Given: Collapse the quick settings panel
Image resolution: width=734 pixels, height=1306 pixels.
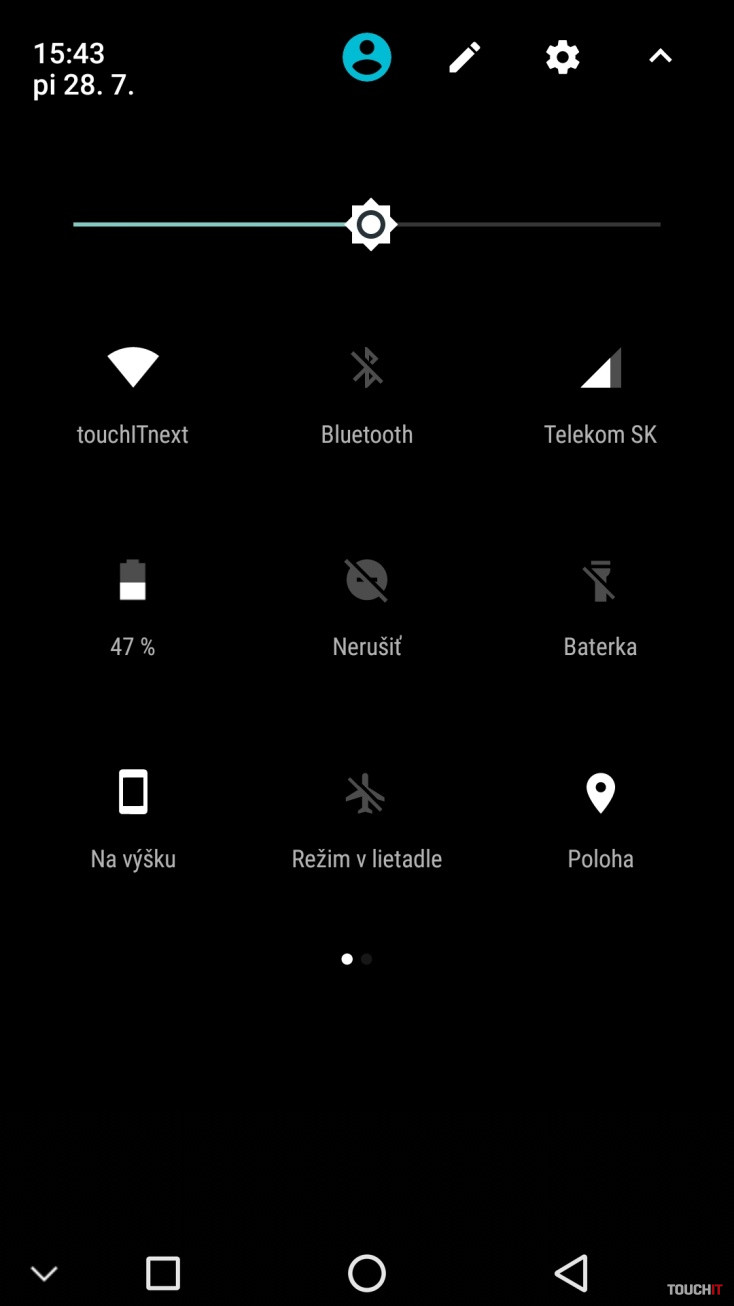Looking at the screenshot, I should click(660, 57).
